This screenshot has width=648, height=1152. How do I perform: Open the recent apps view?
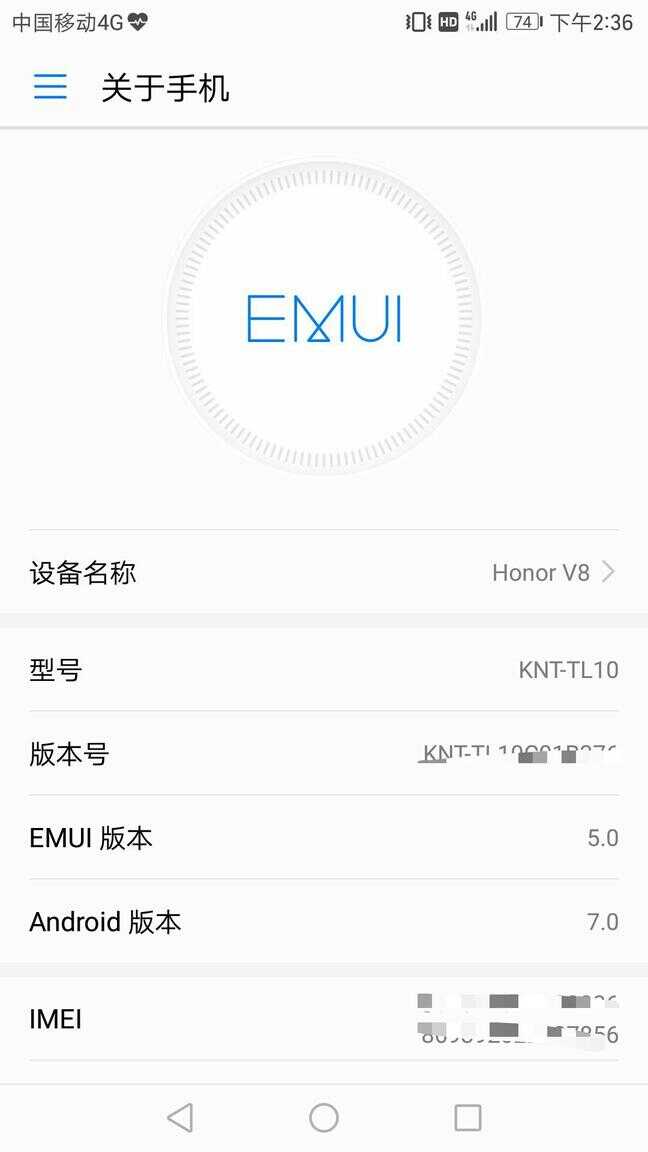click(x=467, y=1117)
